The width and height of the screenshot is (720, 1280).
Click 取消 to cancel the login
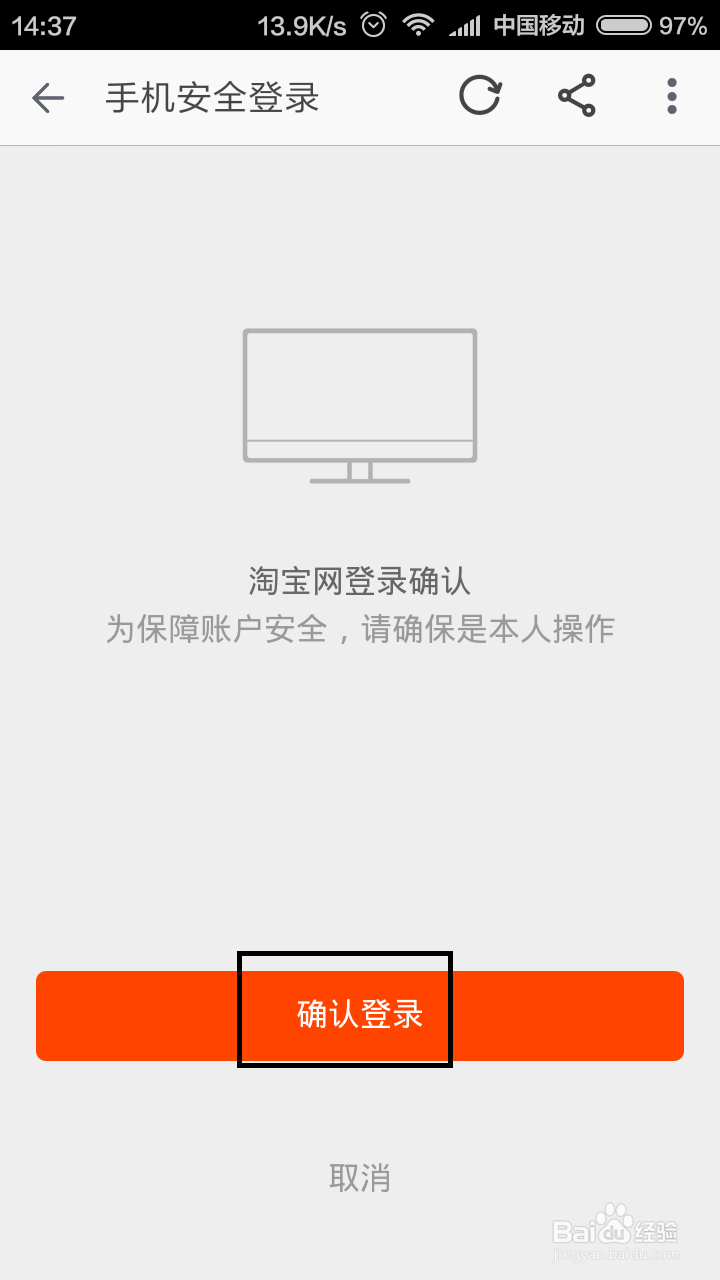click(x=360, y=1178)
